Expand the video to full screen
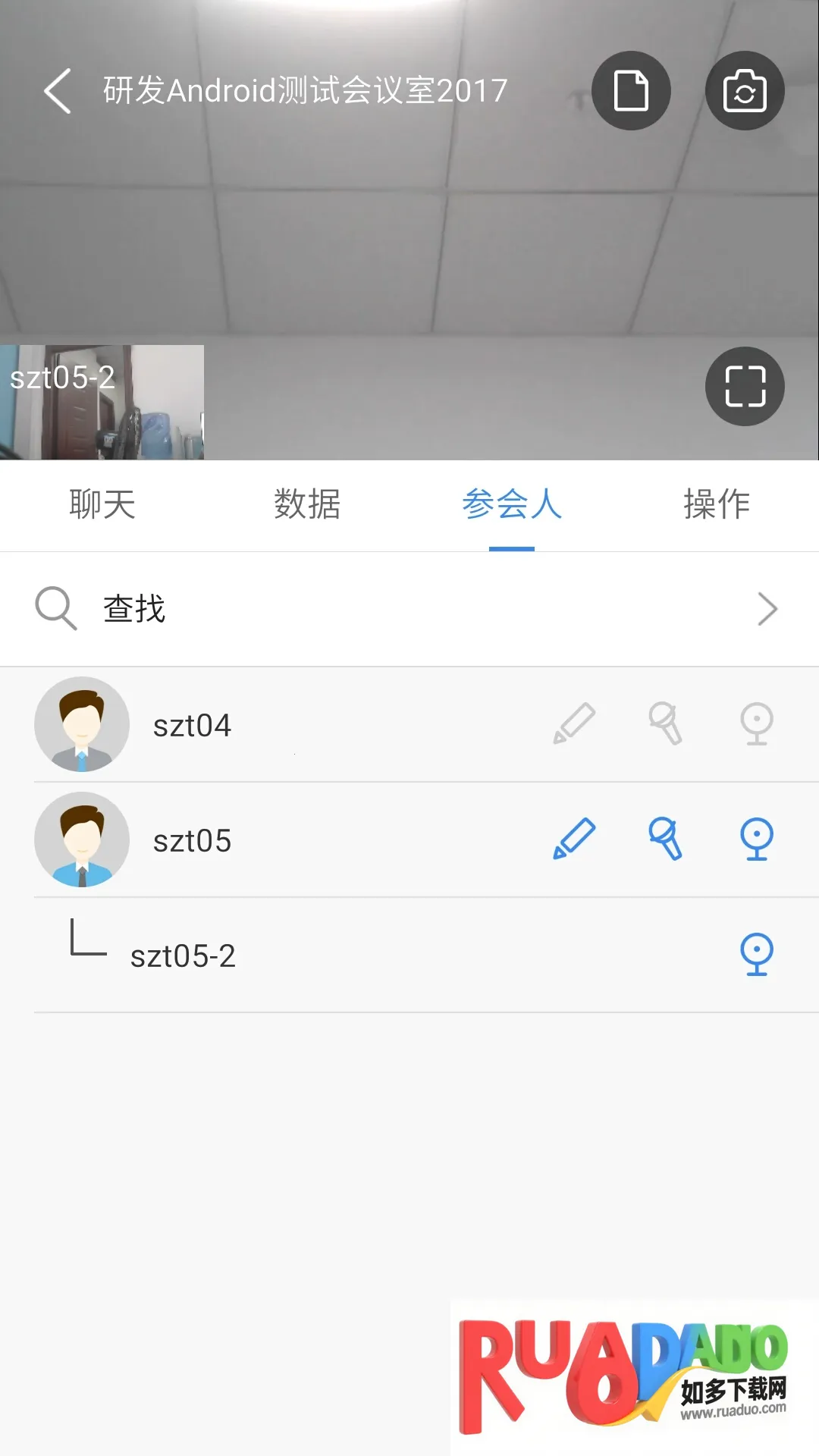 coord(745,387)
